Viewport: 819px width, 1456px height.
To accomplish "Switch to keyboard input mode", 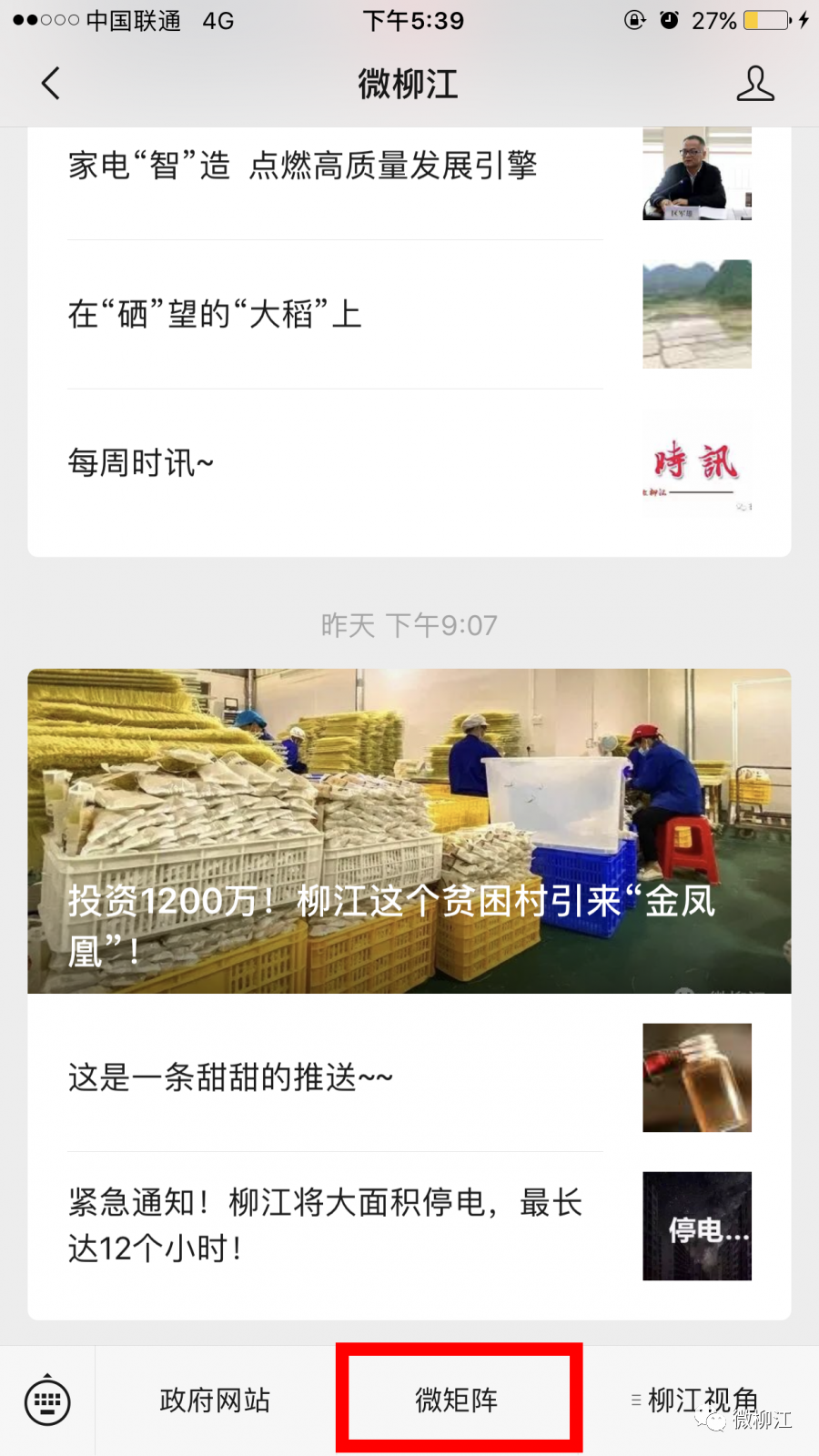I will click(47, 1400).
